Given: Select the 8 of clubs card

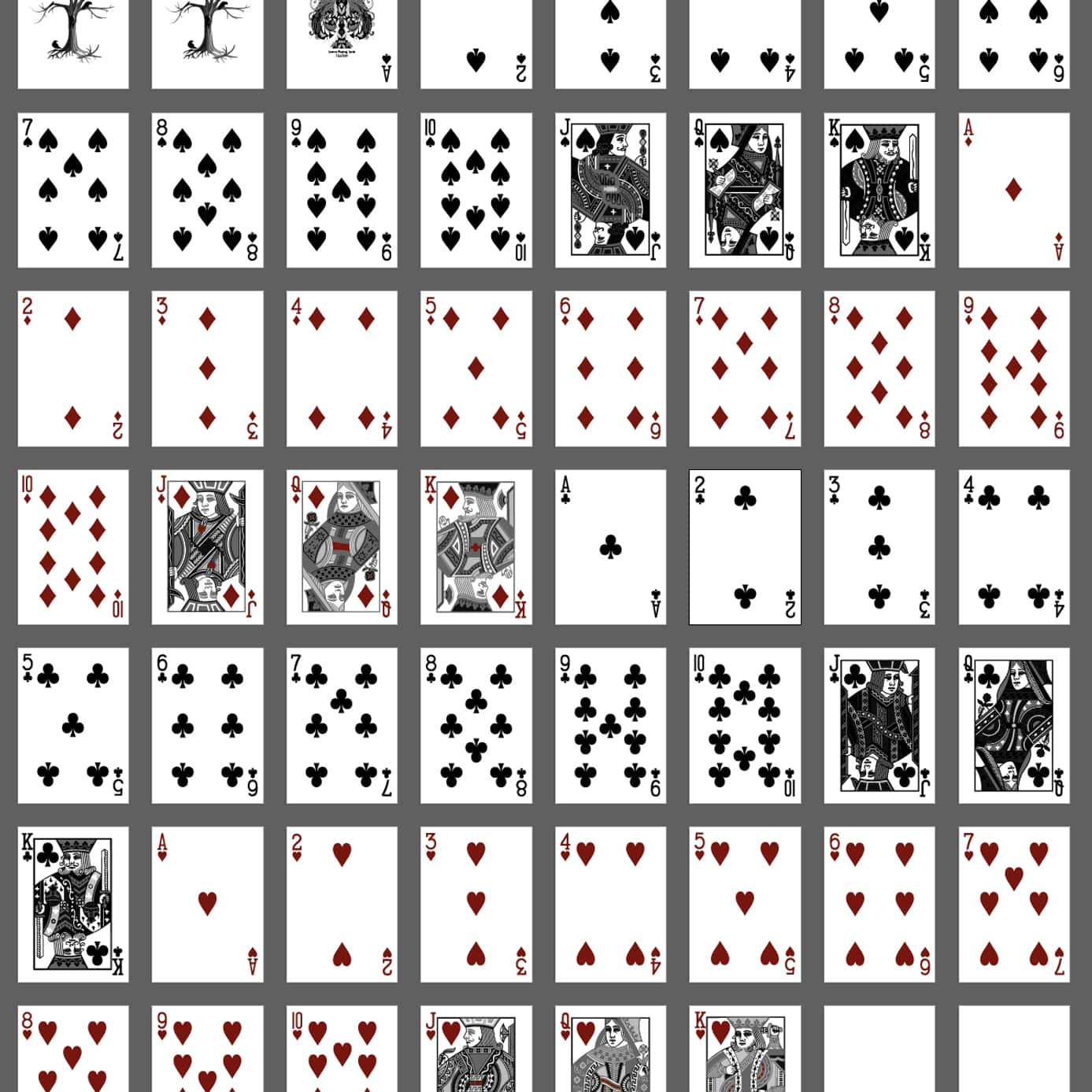Looking at the screenshot, I should [x=476, y=725].
